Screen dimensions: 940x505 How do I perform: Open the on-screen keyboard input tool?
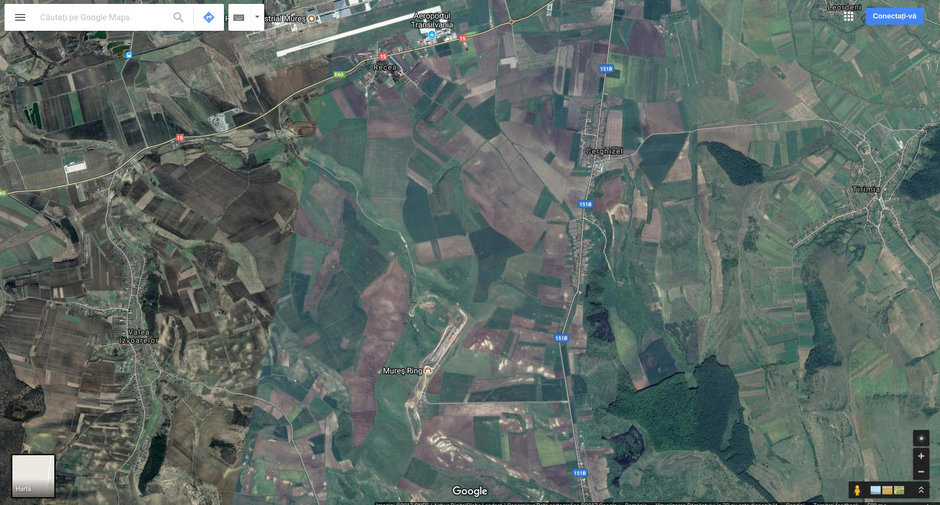click(x=239, y=17)
